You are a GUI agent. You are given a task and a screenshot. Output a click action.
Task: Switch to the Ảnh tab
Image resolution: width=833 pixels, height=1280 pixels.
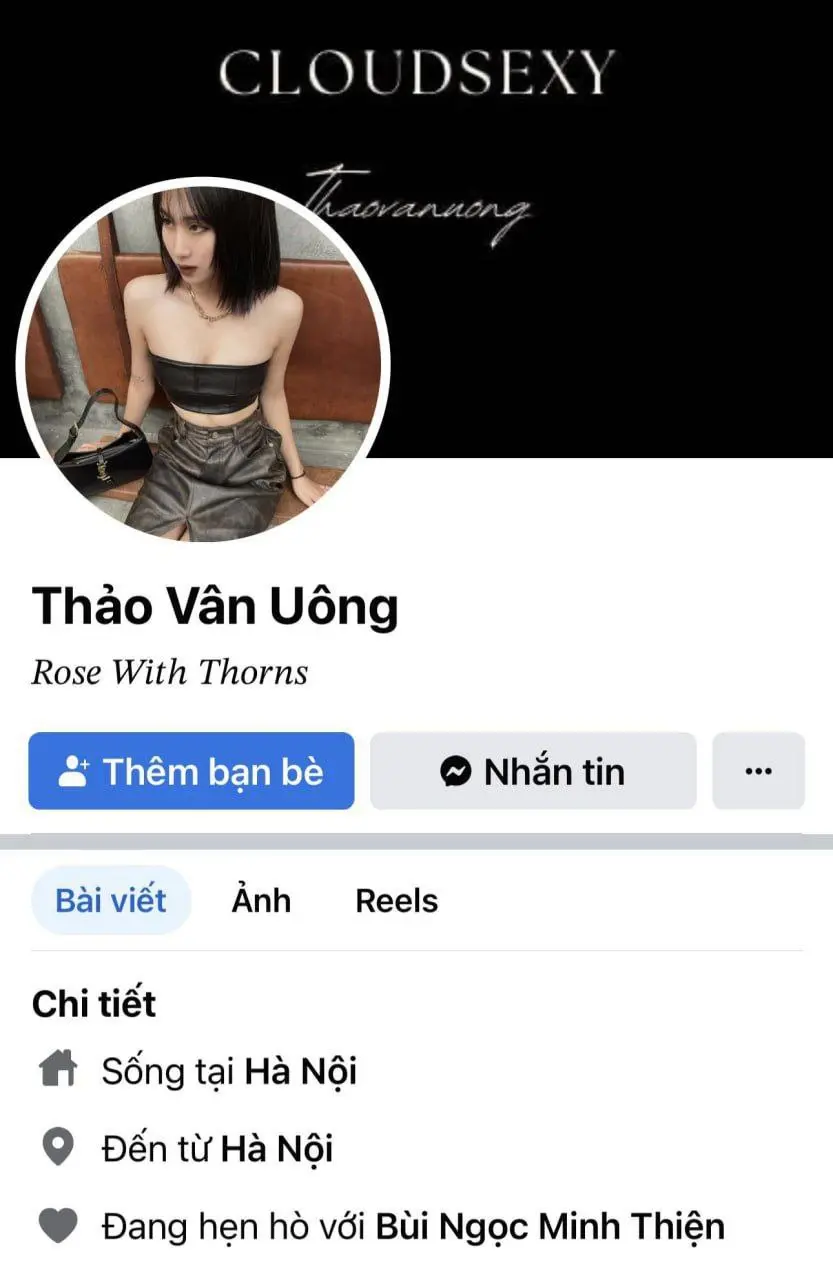[261, 900]
